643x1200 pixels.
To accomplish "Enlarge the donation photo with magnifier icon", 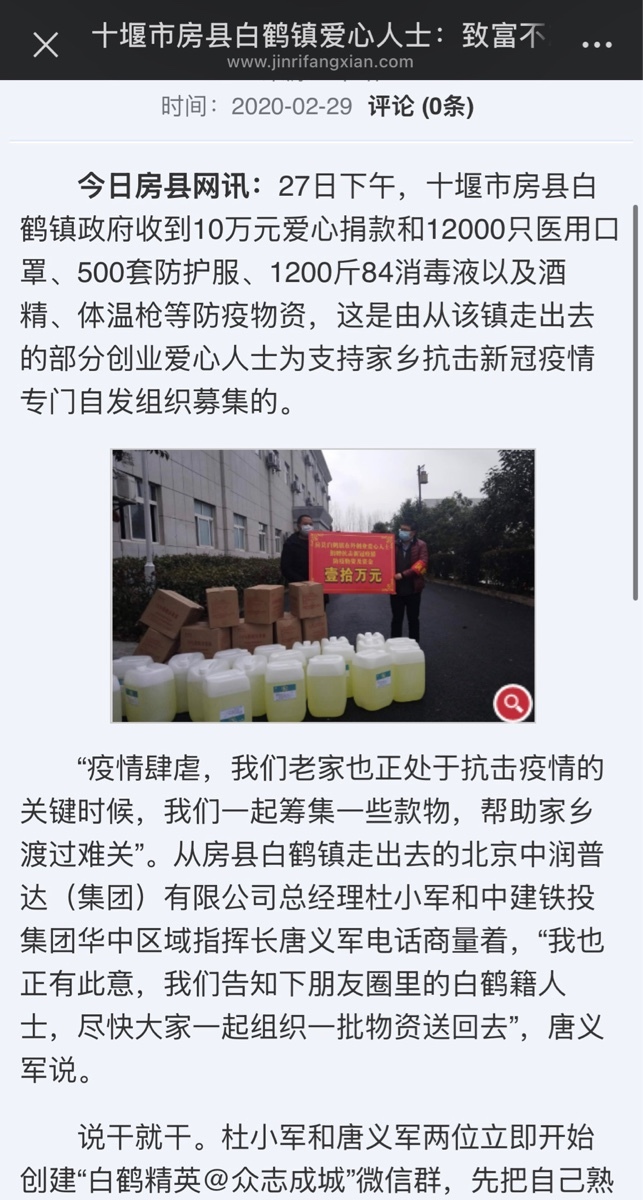I will coord(513,702).
